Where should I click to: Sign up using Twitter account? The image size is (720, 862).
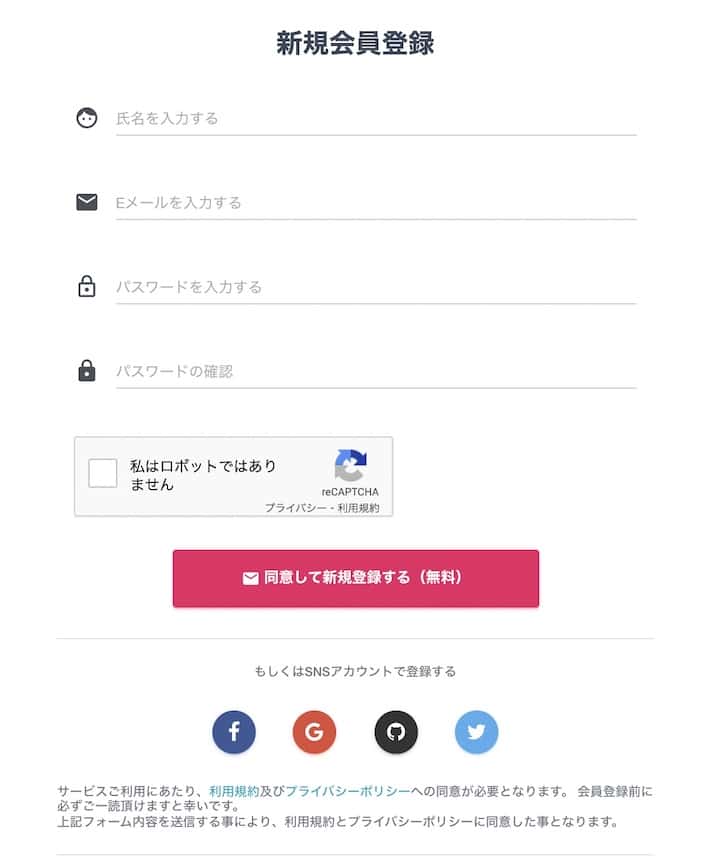pyautogui.click(x=476, y=733)
